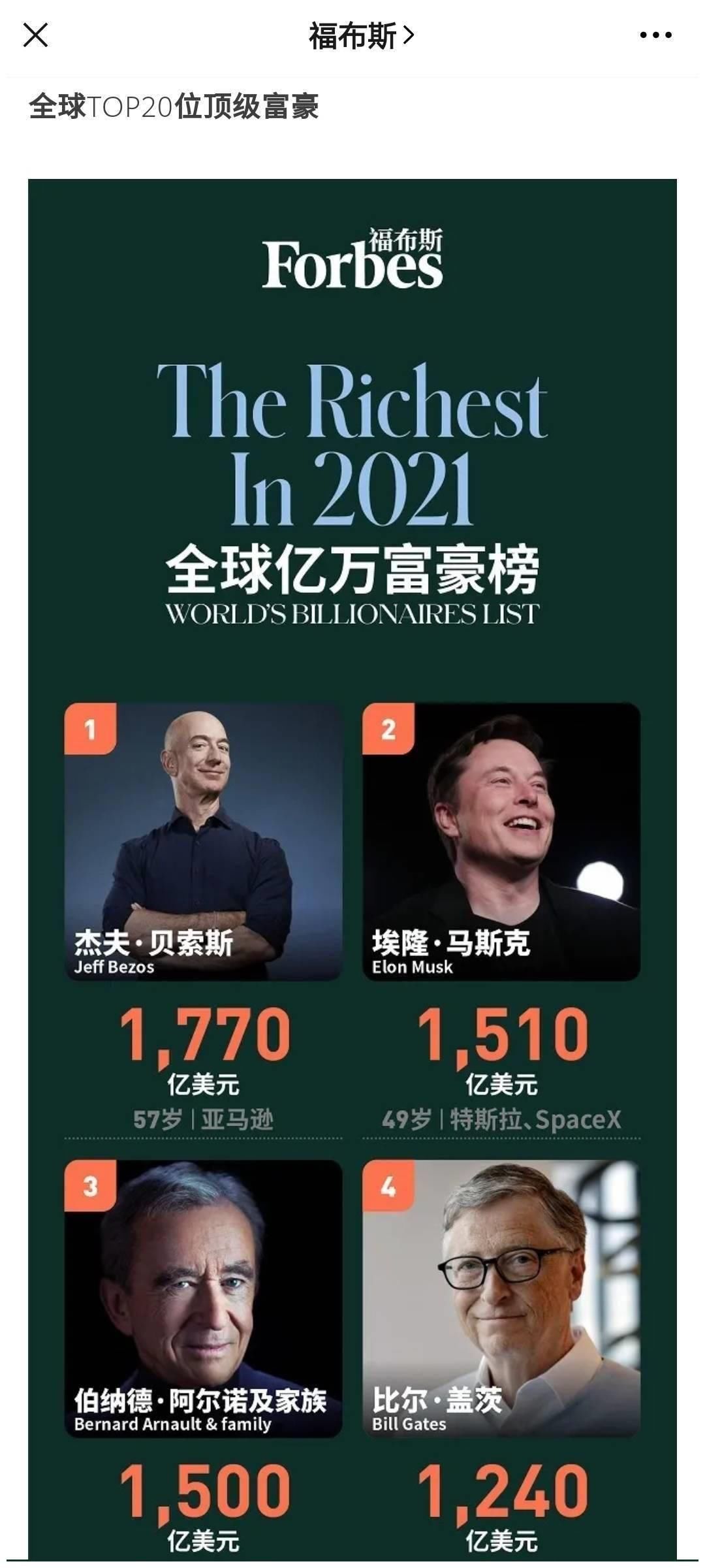This screenshot has width=705, height=1568.
Task: Close the article page
Action: 35,35
